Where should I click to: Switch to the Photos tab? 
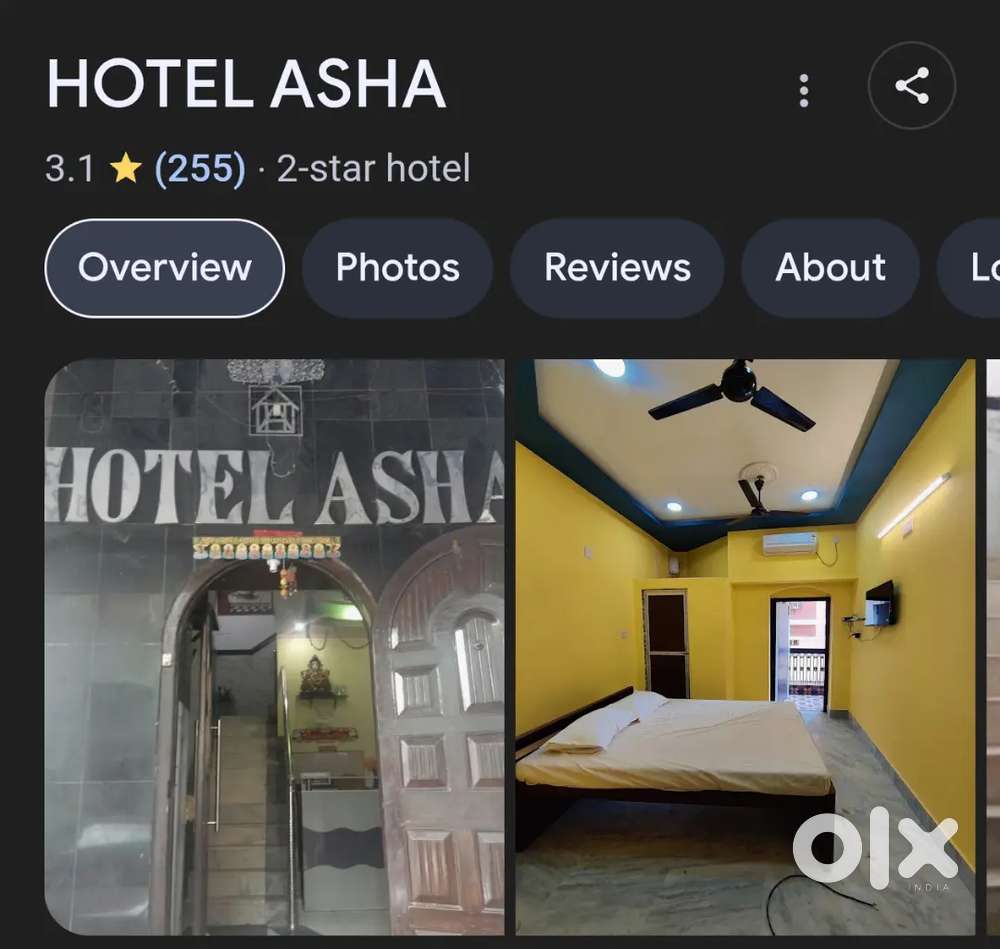tap(397, 268)
